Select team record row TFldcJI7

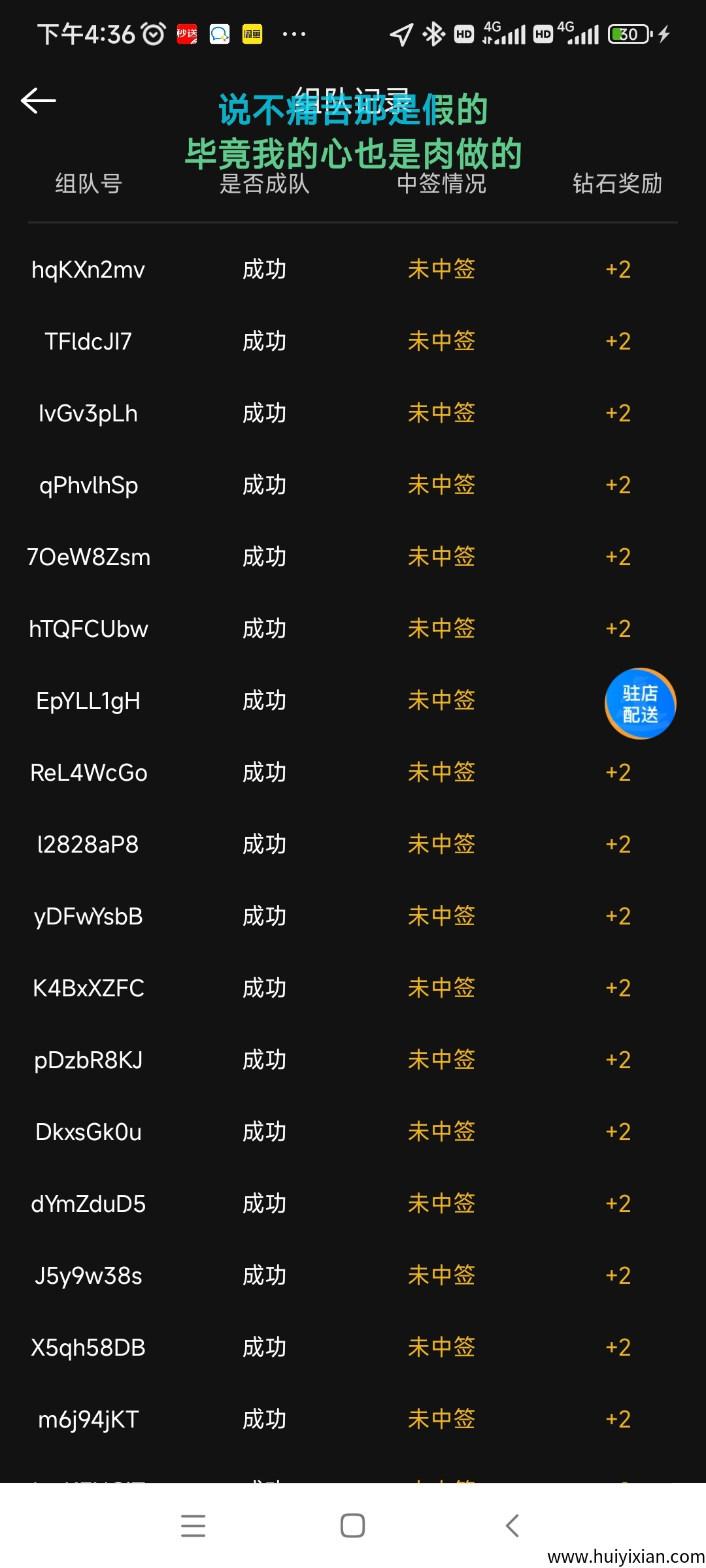(x=88, y=341)
